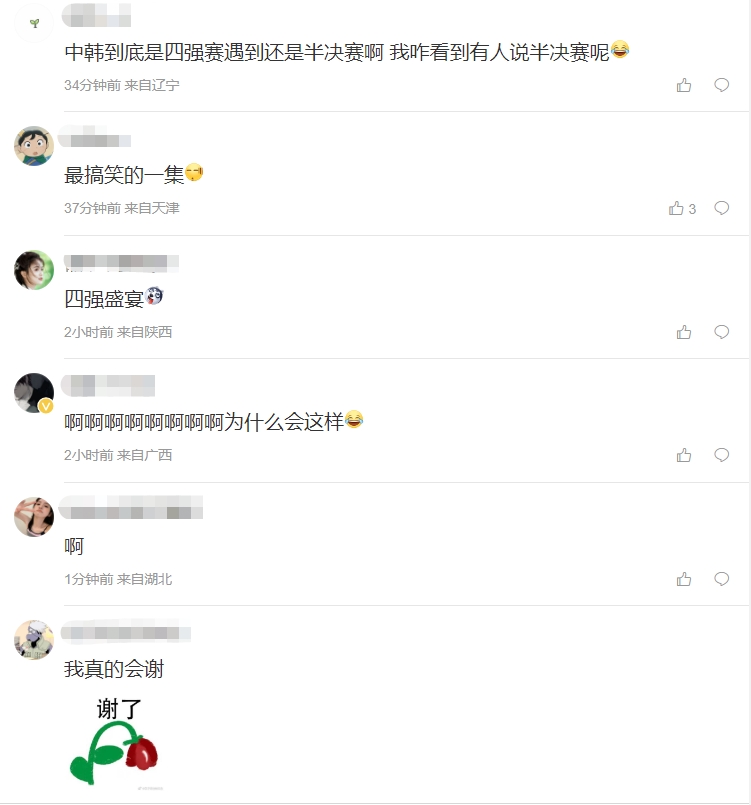View the '谢了' rose sticker image

pyautogui.click(x=115, y=742)
